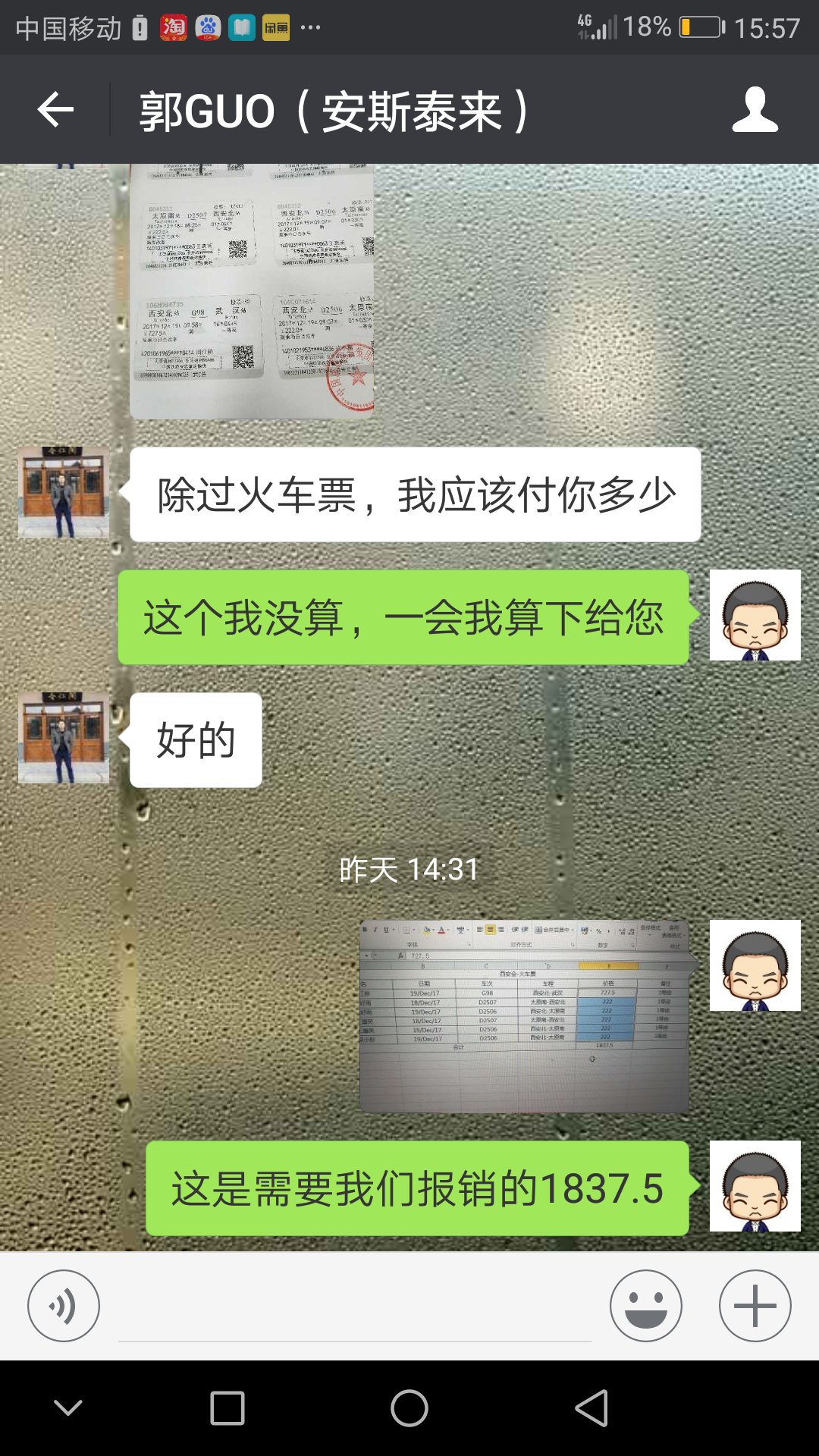Tap my avatar beside 这是需要我们报销的1837.5
The image size is (819, 1456).
click(x=755, y=1186)
